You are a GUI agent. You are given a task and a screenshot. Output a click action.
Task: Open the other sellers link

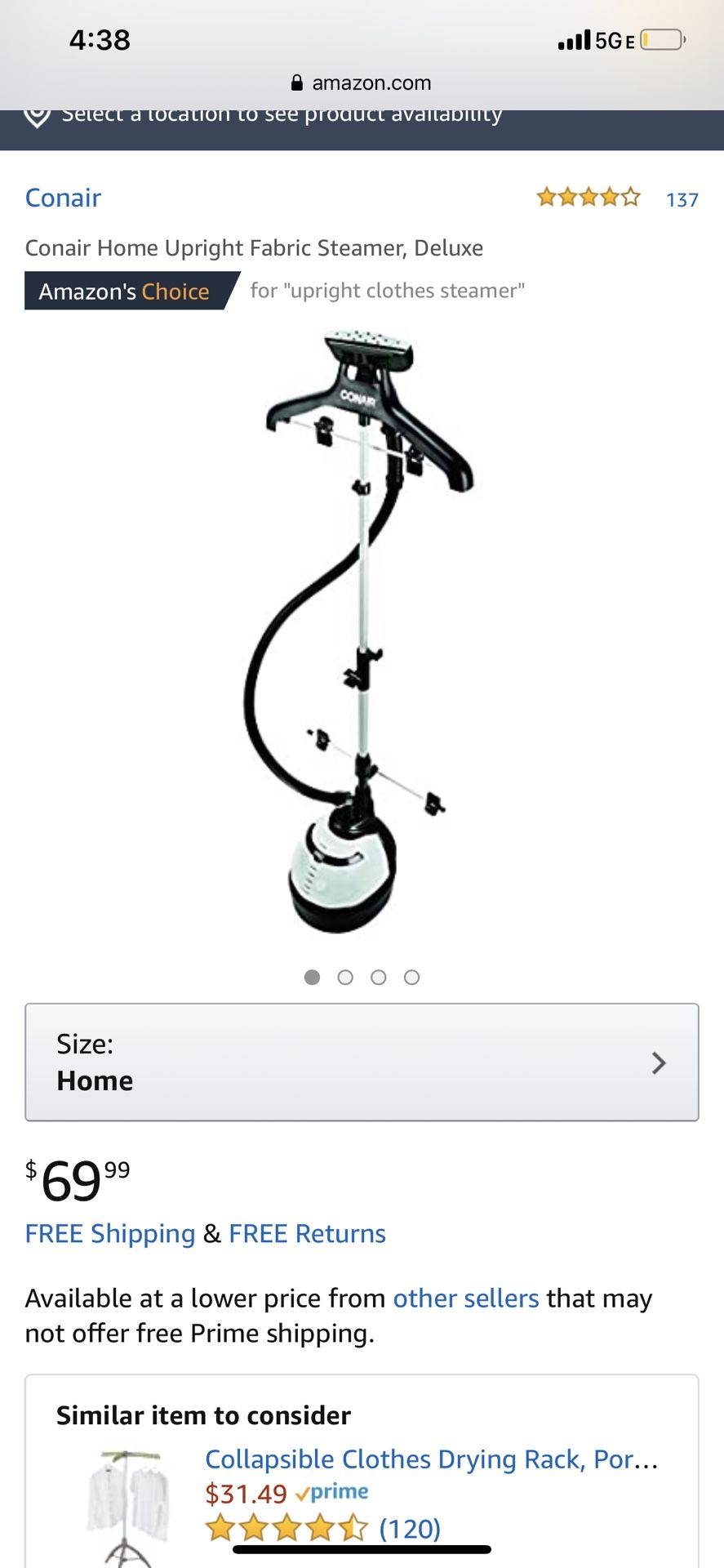coord(465,1298)
